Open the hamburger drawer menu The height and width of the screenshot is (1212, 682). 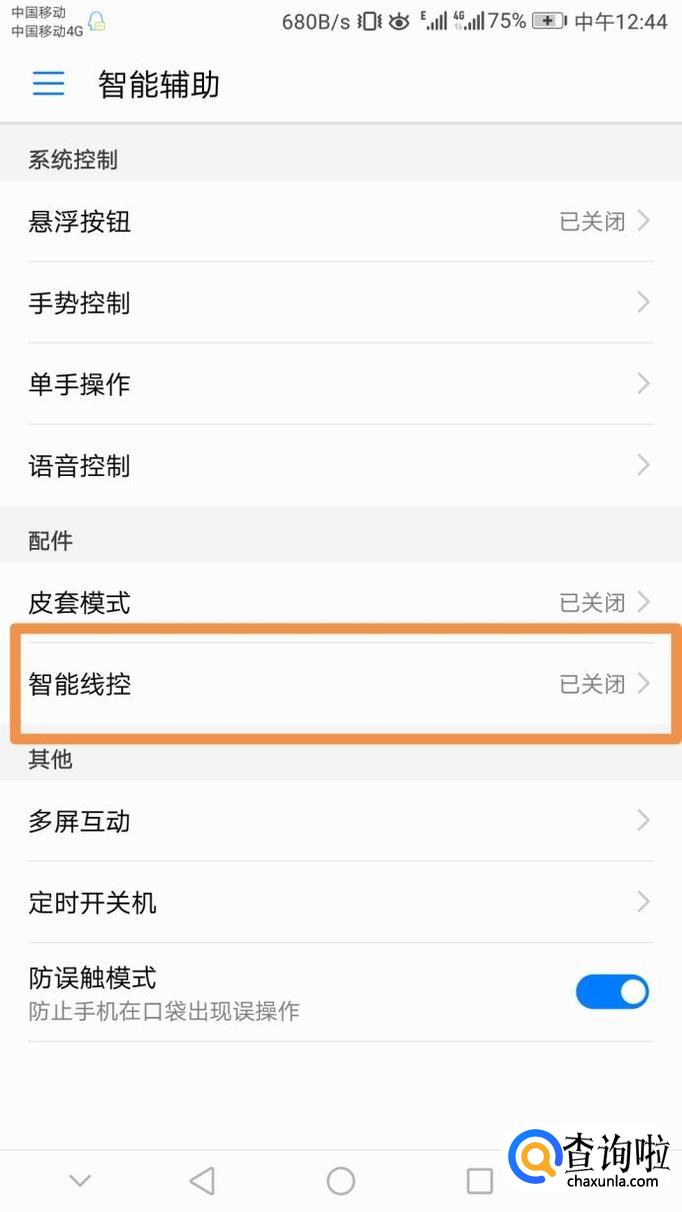[48, 84]
